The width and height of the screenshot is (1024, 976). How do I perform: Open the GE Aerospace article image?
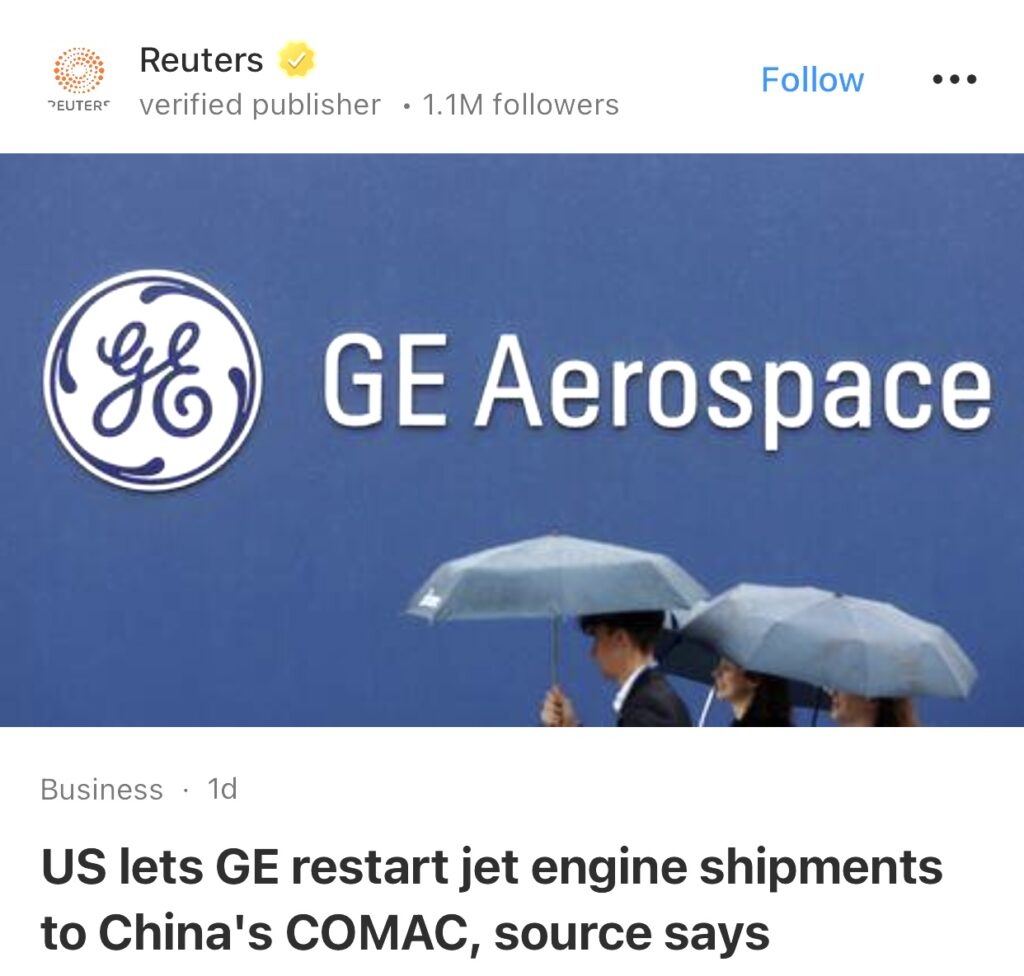[512, 440]
